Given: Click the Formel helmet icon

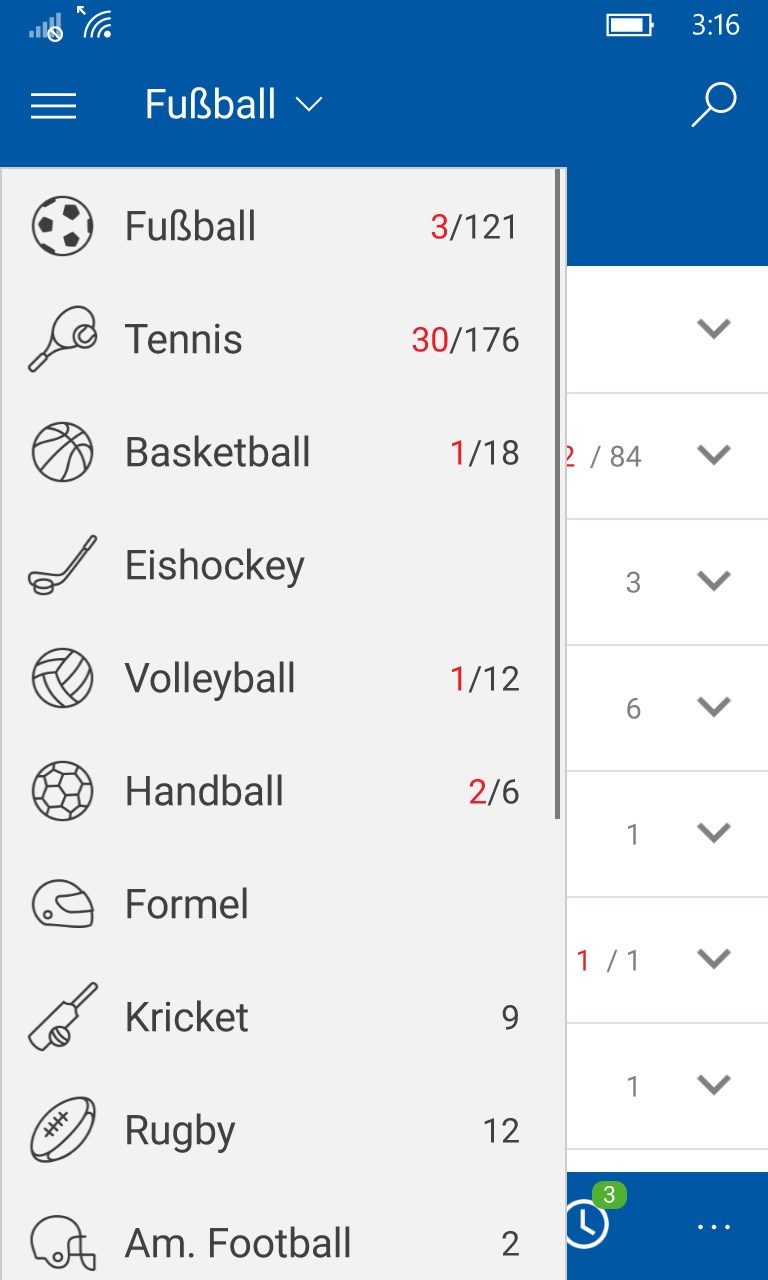Looking at the screenshot, I should (61, 904).
